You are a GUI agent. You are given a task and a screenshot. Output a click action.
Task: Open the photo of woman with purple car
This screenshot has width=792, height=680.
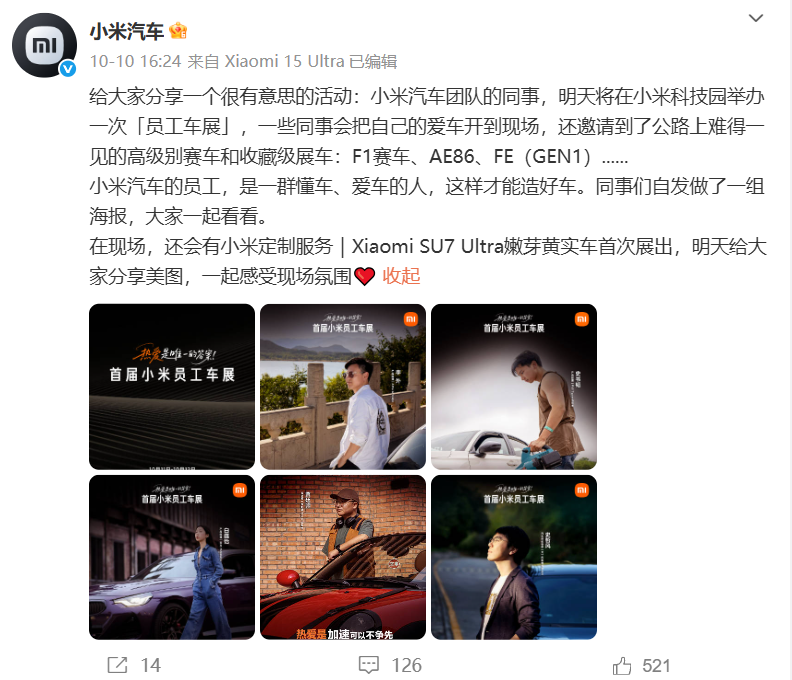(x=172, y=557)
